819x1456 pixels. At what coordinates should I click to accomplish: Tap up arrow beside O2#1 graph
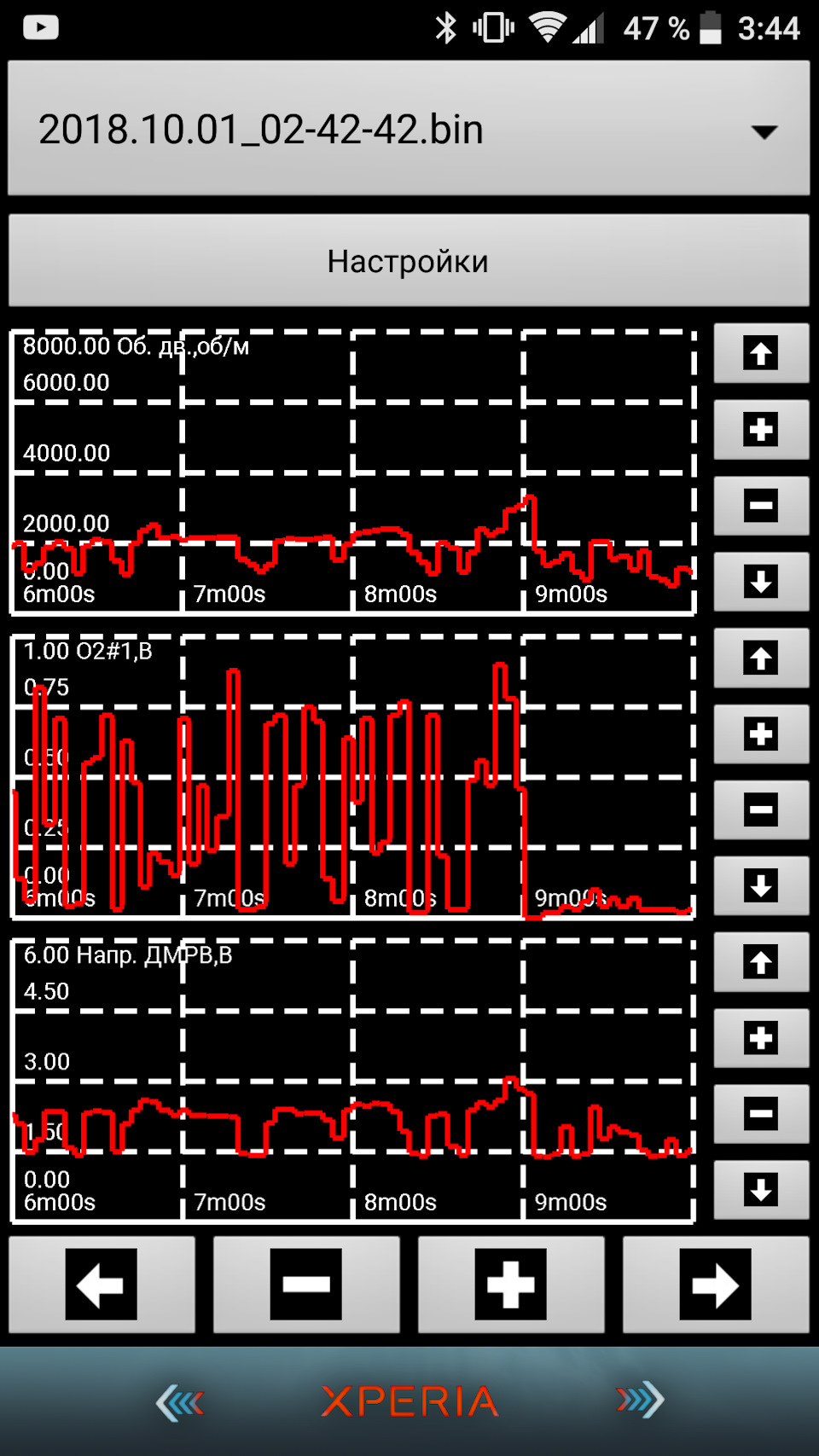(x=760, y=658)
